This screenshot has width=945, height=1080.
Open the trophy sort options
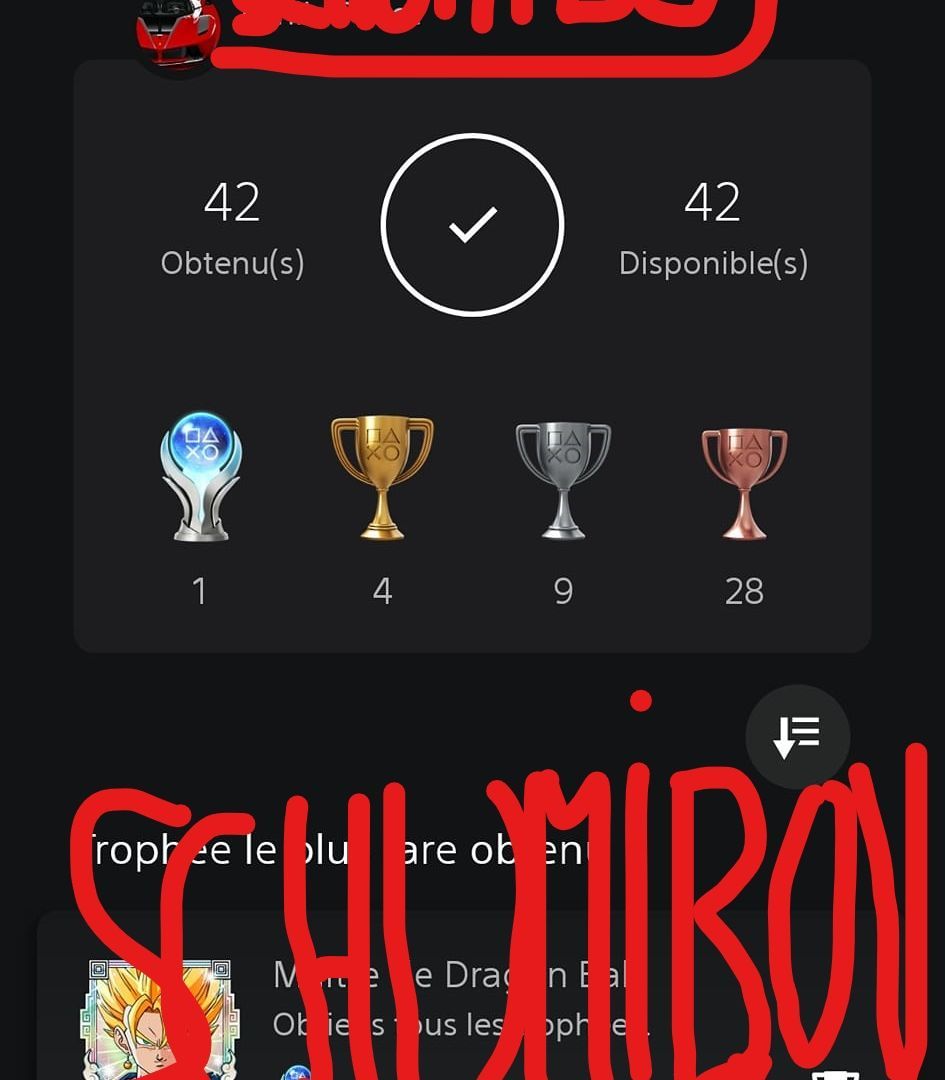797,737
